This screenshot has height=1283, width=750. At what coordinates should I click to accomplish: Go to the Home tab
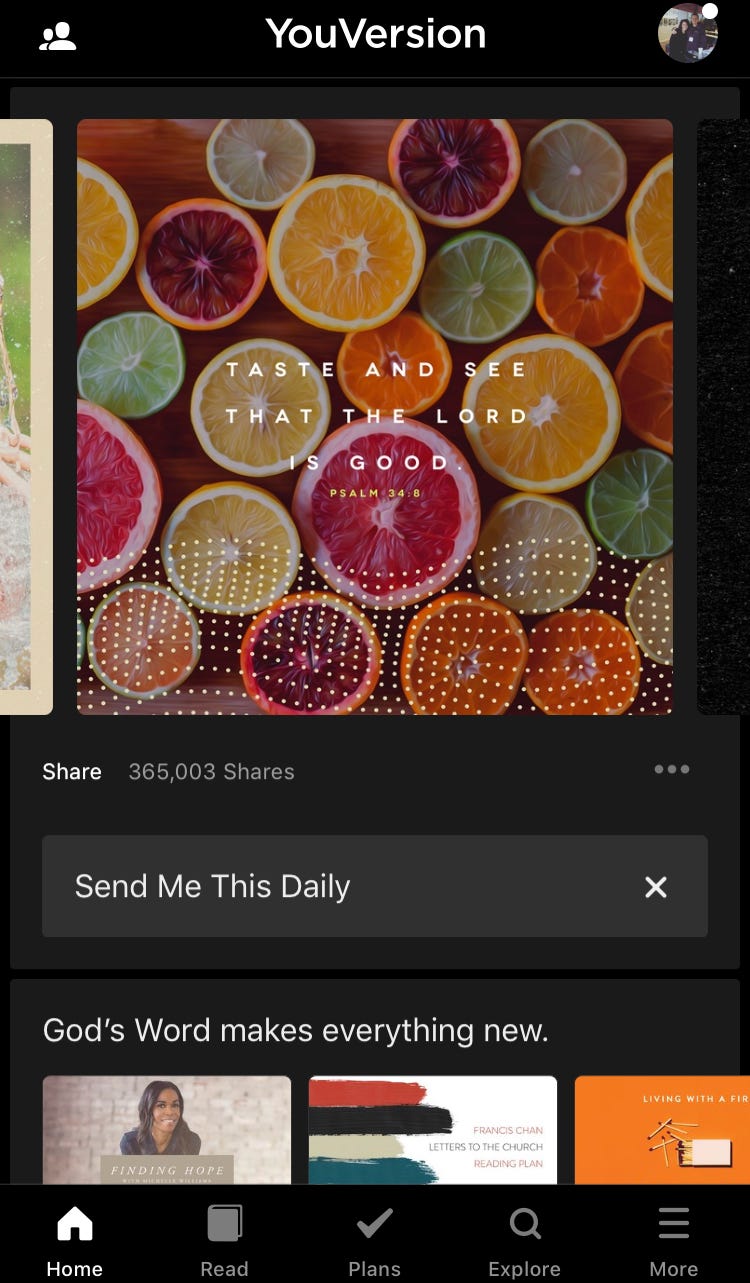(75, 1240)
